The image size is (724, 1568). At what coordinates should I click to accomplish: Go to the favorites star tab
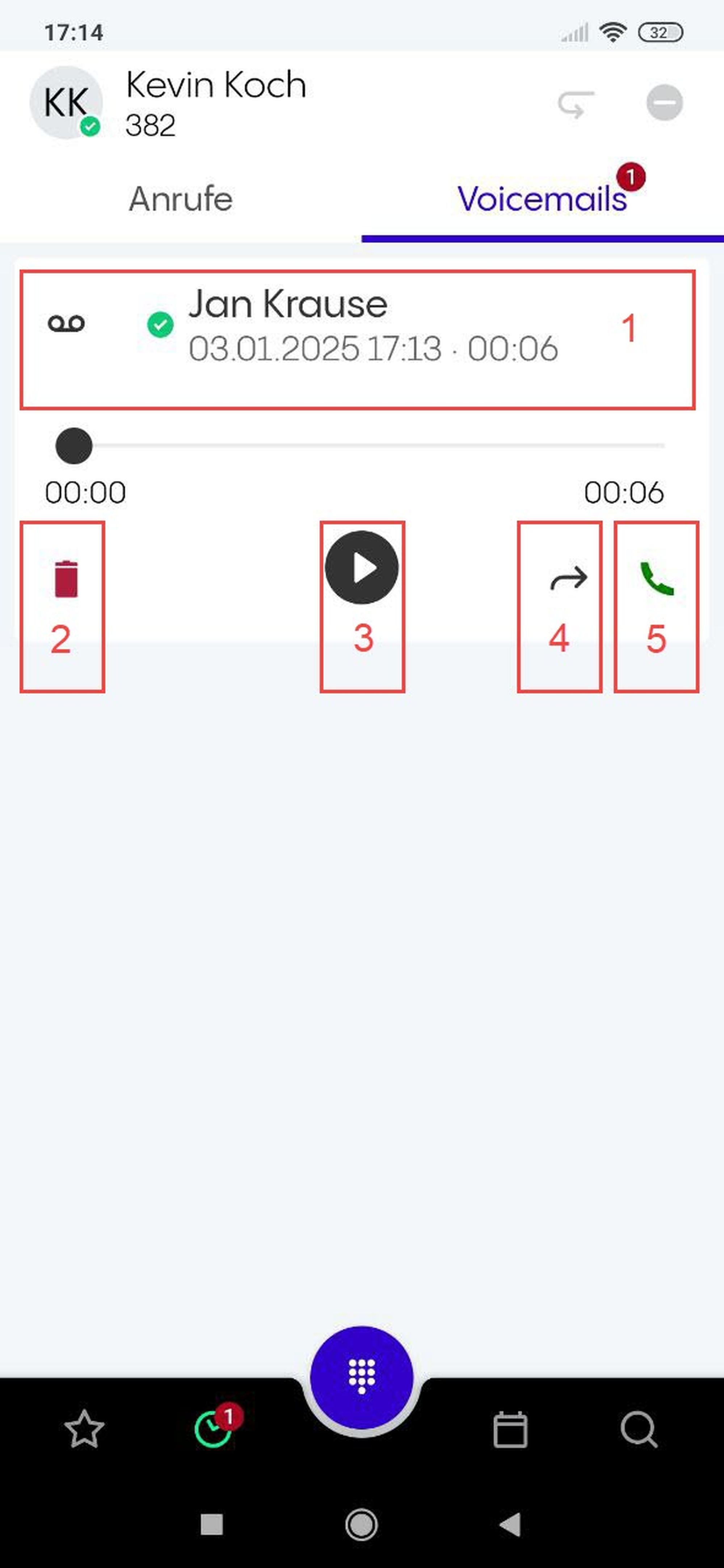click(x=84, y=1429)
